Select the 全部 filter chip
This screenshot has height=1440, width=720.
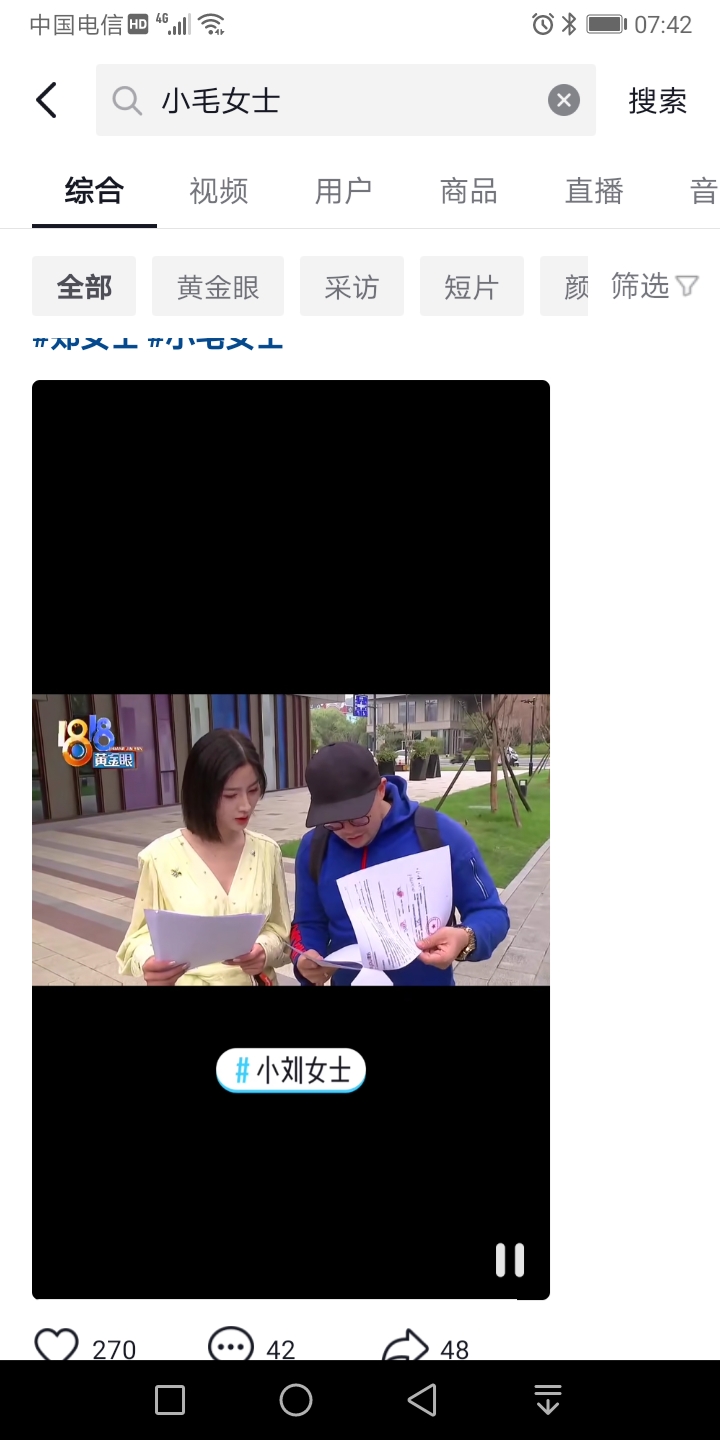(x=84, y=287)
